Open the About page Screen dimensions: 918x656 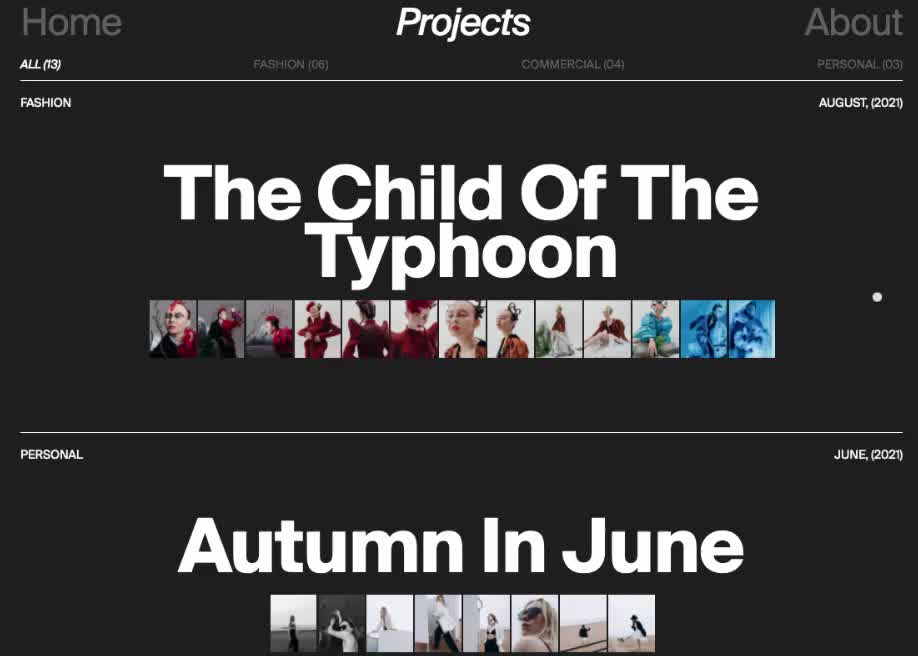(853, 22)
